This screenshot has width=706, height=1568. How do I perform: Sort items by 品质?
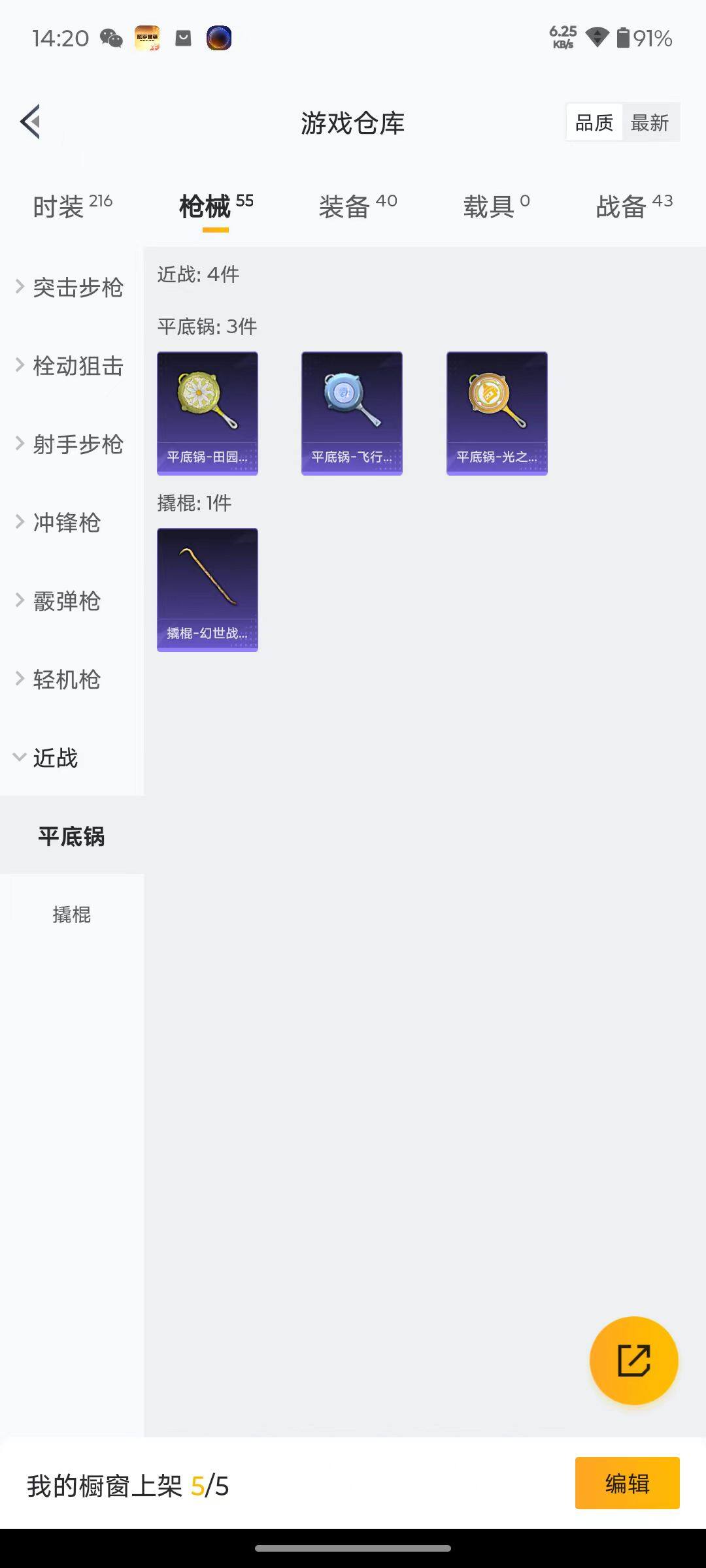[x=594, y=123]
